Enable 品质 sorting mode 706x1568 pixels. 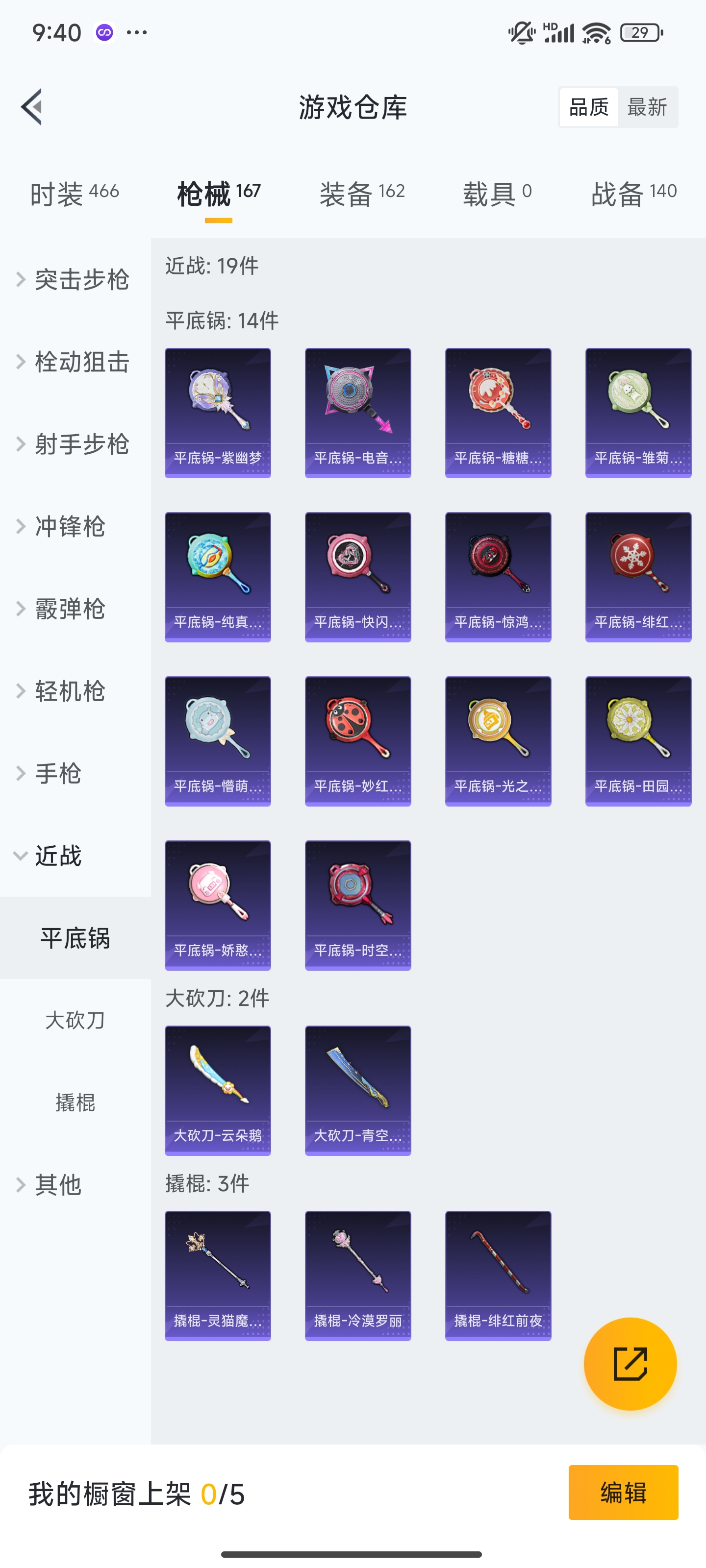point(588,106)
